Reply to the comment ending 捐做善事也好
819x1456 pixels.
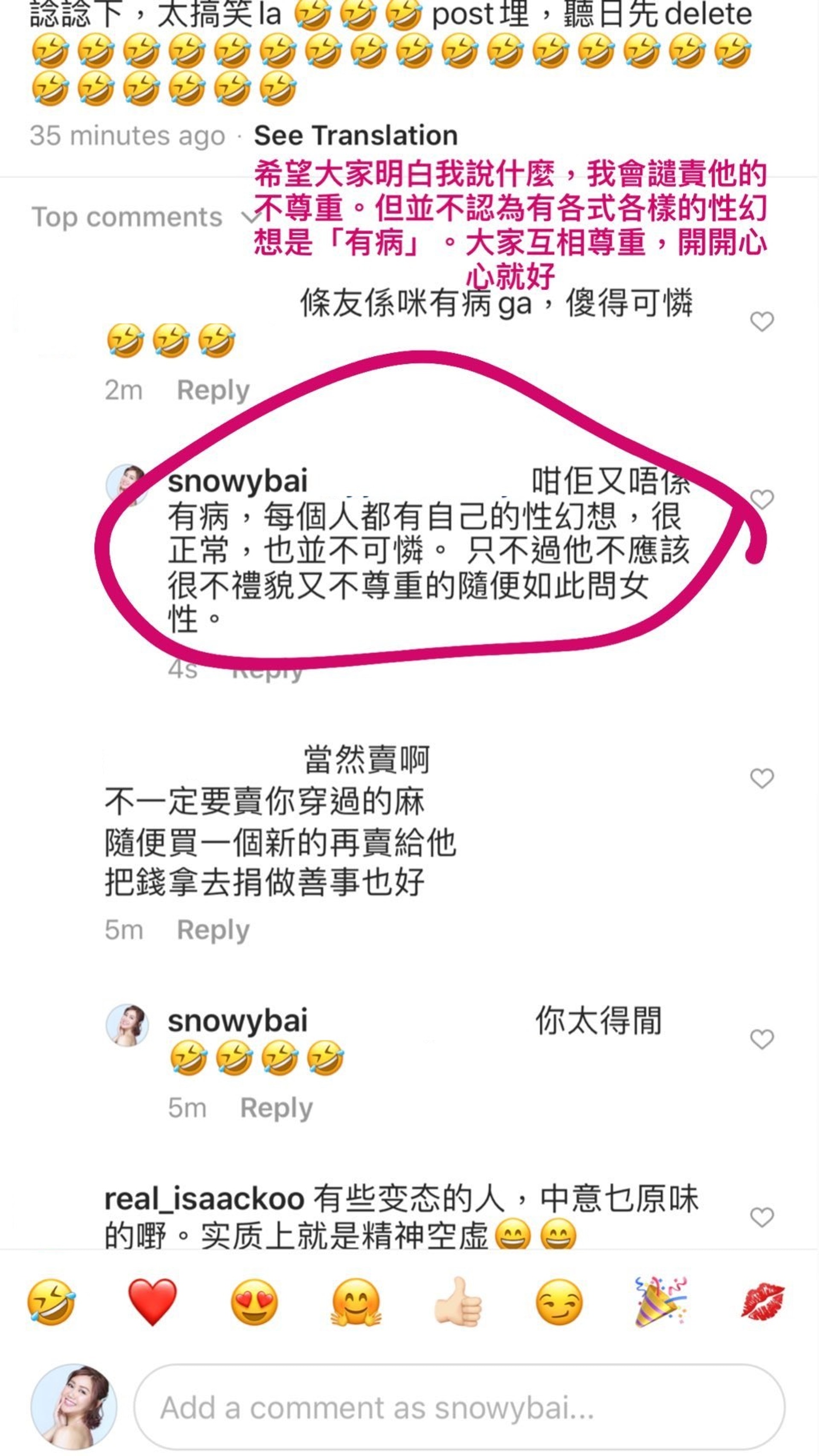coord(213,930)
